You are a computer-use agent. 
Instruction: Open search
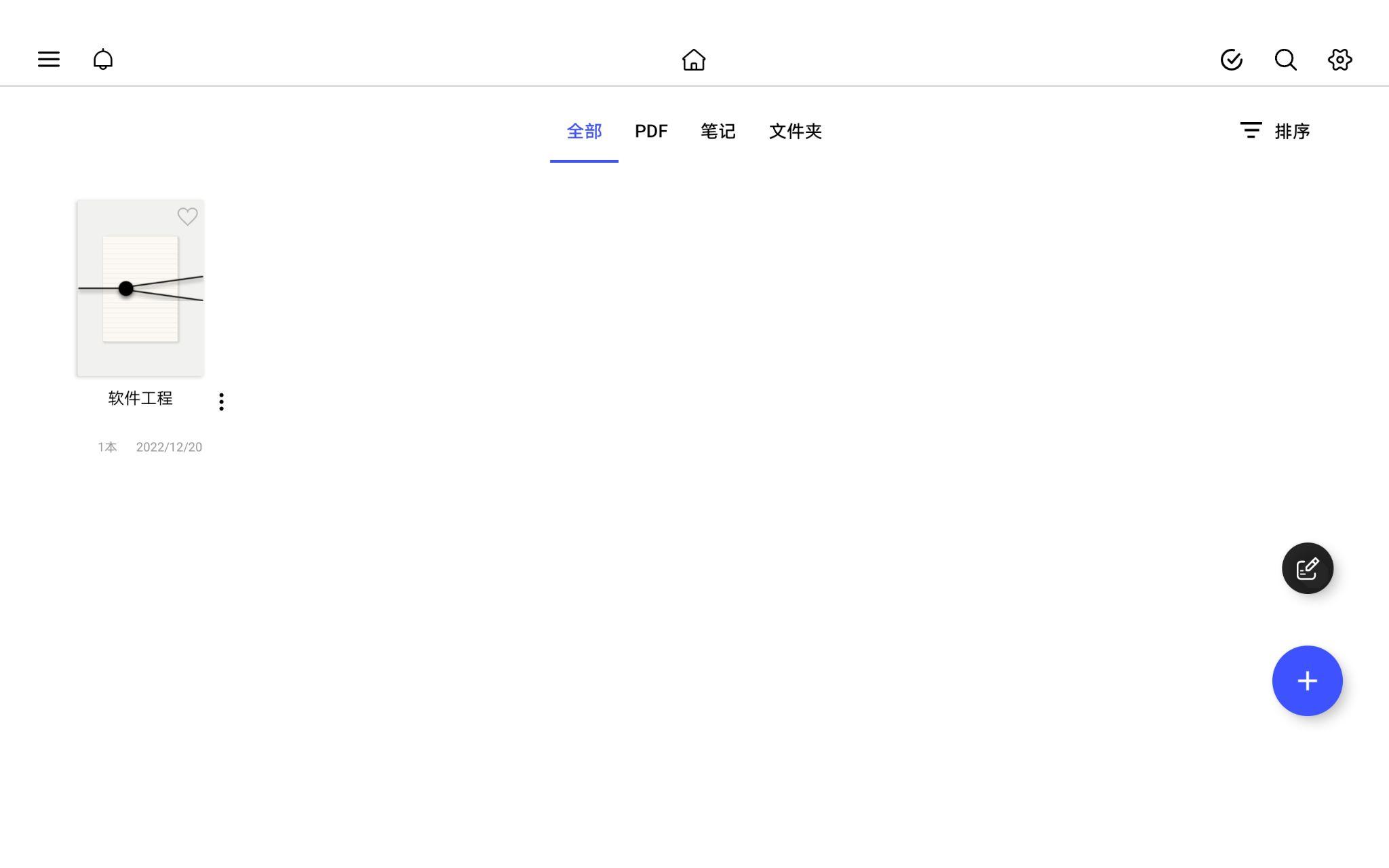click(x=1285, y=60)
